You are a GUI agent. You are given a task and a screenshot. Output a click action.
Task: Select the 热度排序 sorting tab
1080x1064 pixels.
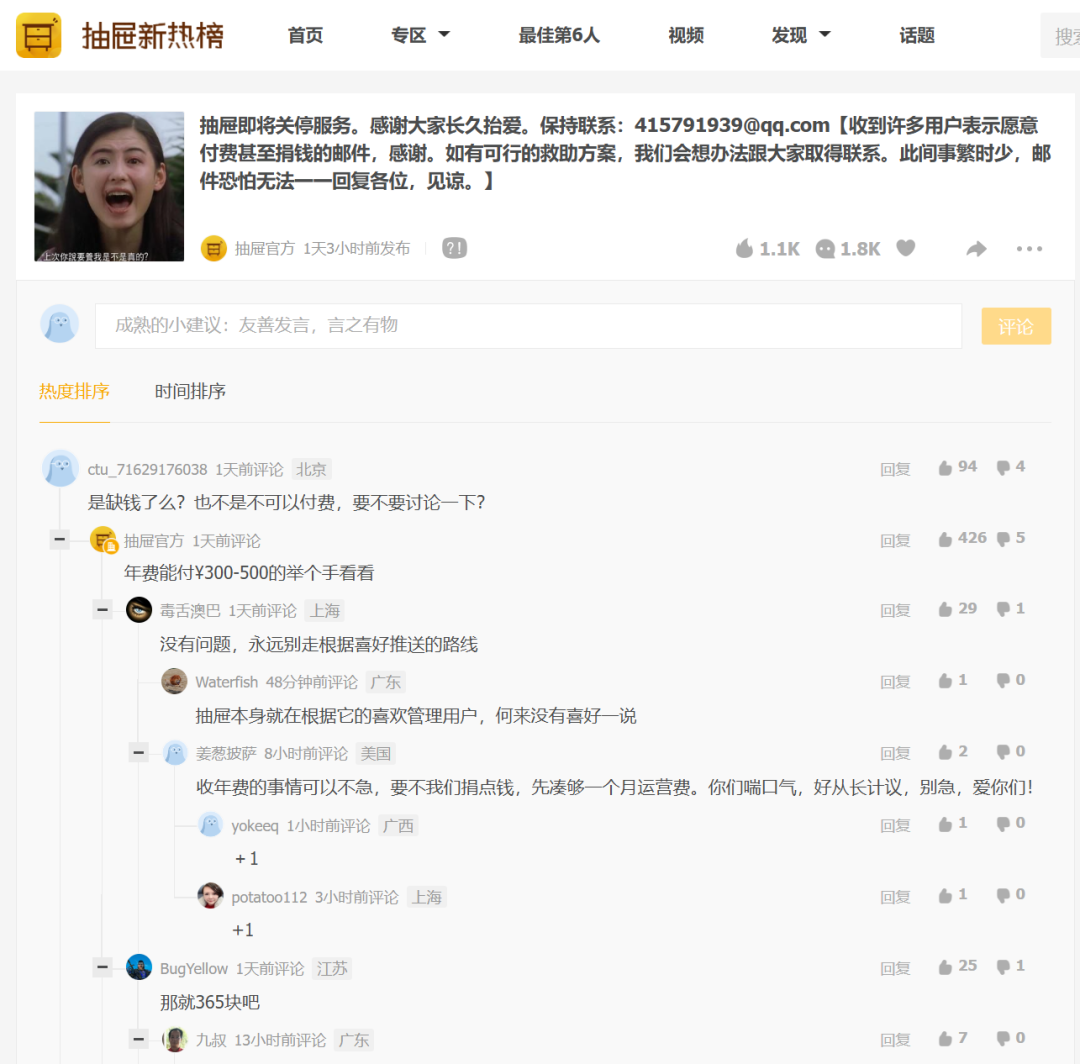point(74,391)
